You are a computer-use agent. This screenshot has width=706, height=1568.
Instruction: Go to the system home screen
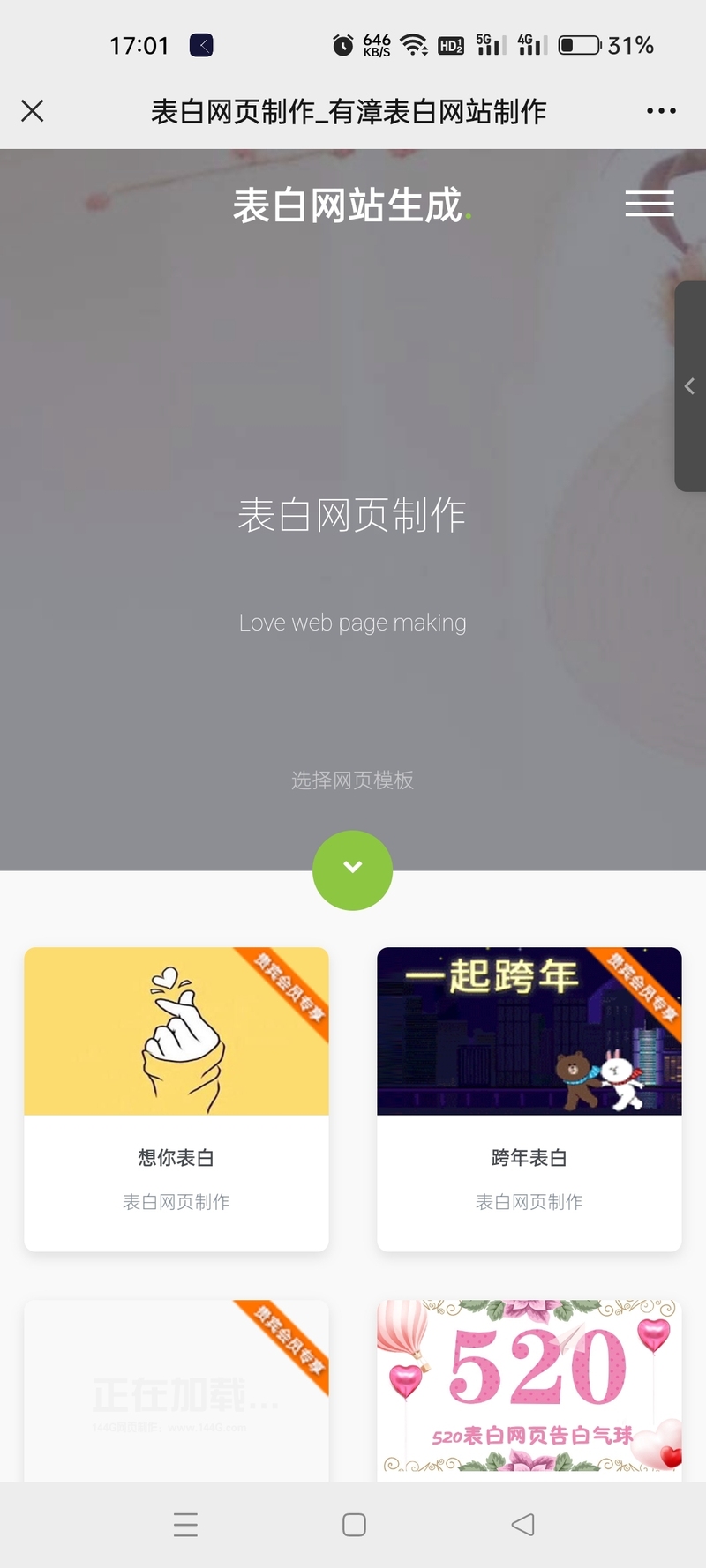point(354,1525)
